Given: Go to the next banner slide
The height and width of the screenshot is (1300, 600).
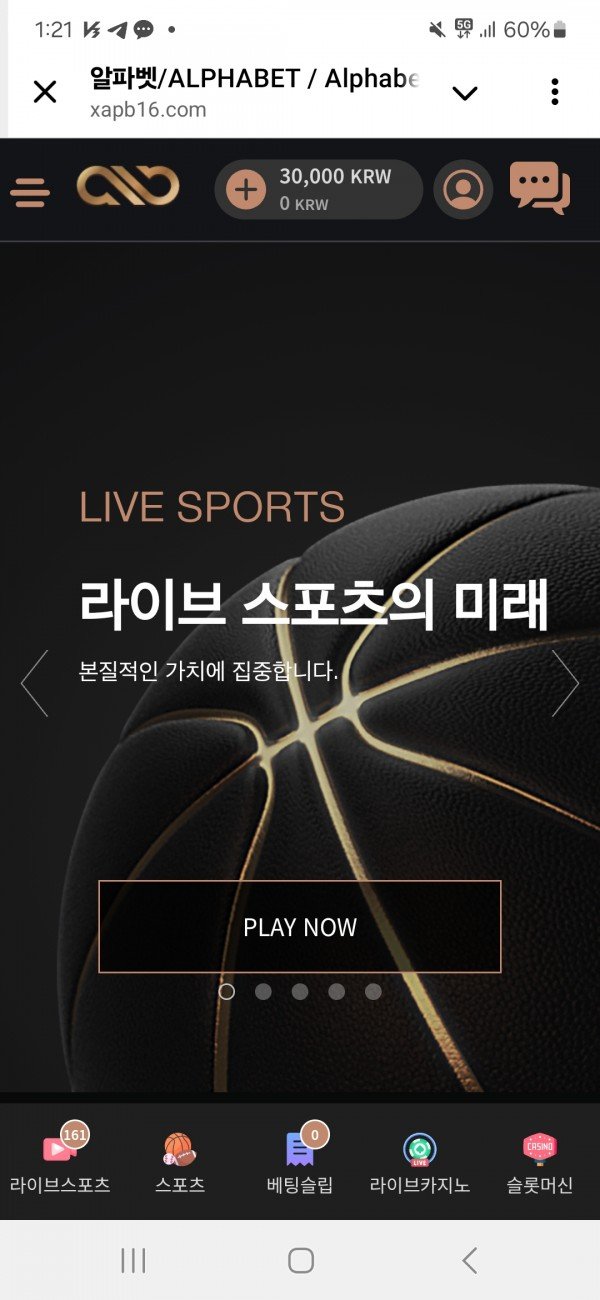Looking at the screenshot, I should coord(565,683).
